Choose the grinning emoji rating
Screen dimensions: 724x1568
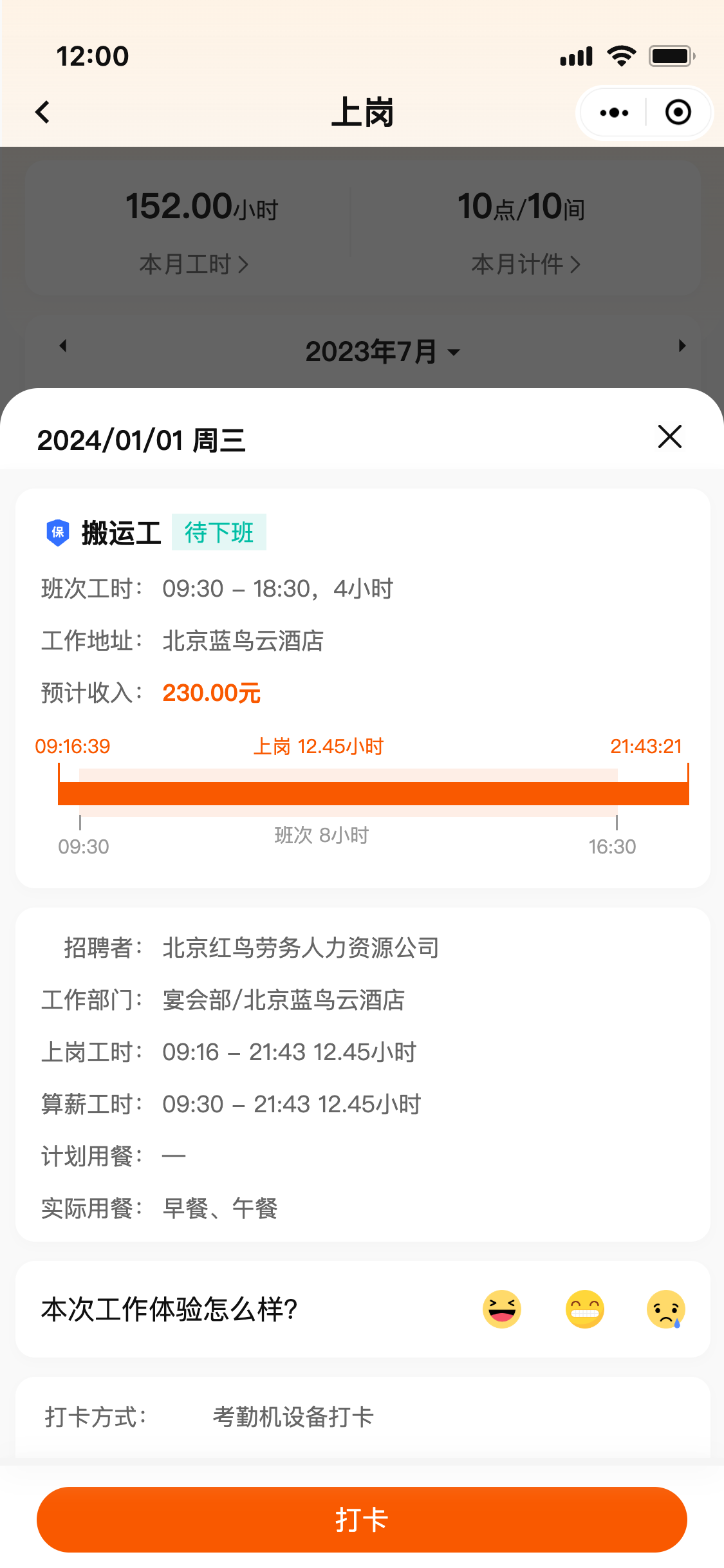point(584,1309)
